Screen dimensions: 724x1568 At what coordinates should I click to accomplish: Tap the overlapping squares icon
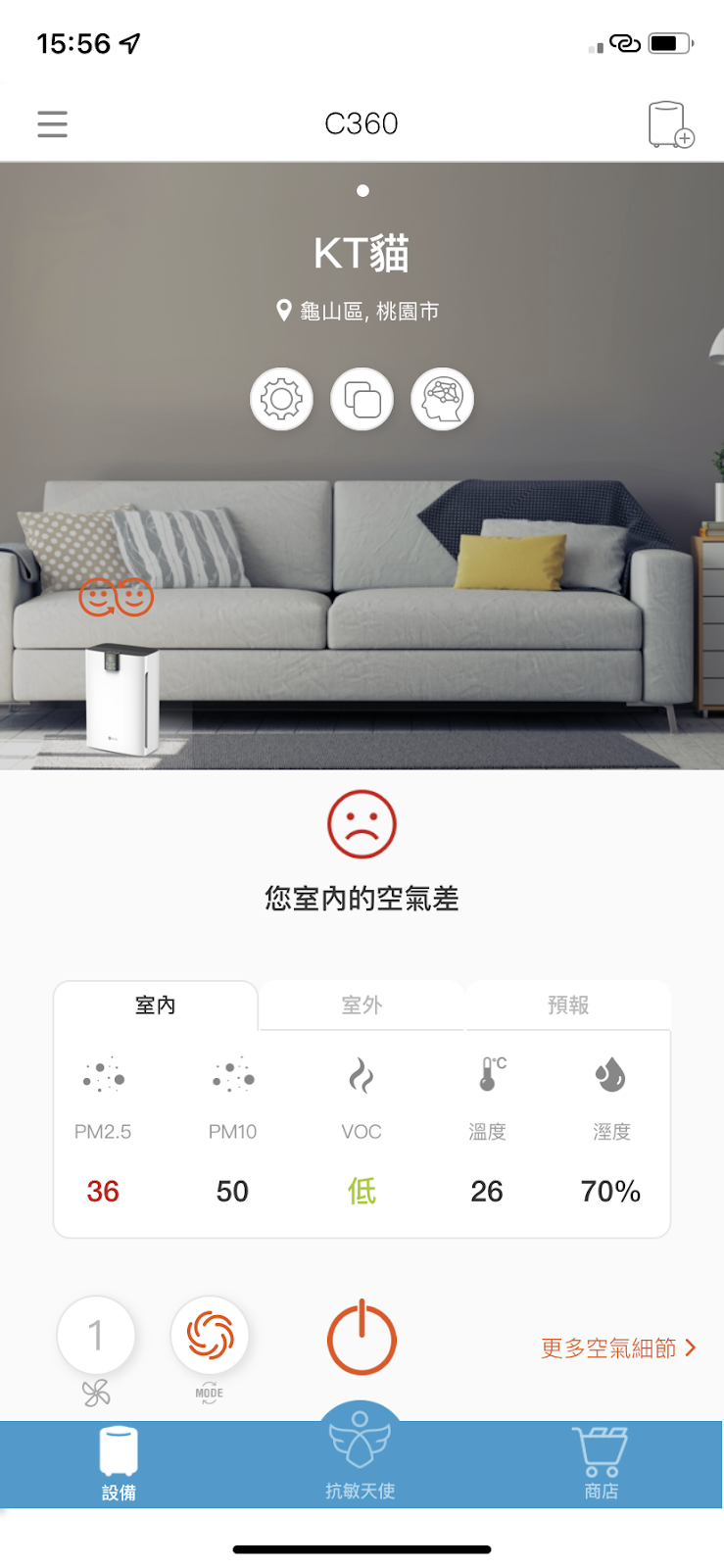tap(362, 399)
